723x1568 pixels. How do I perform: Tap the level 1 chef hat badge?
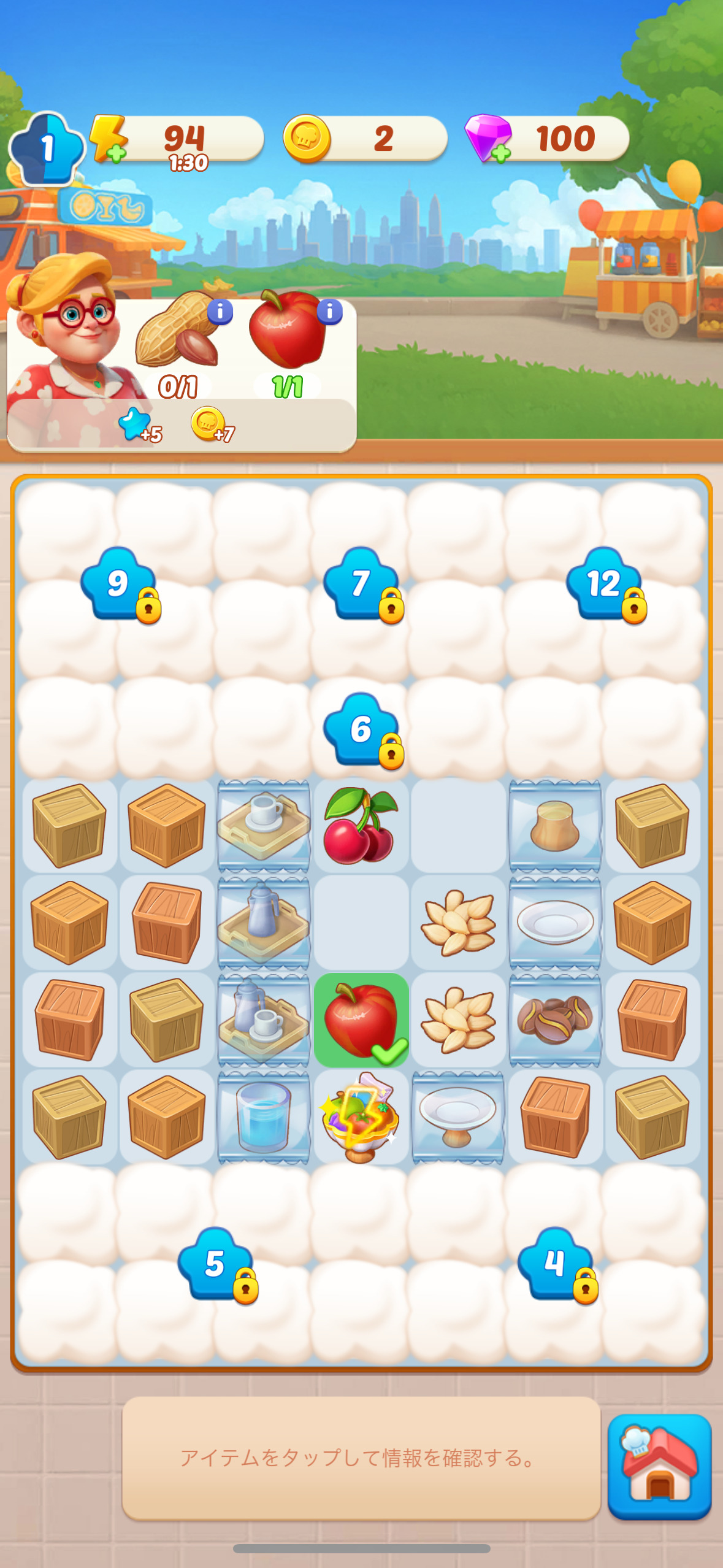point(47,148)
